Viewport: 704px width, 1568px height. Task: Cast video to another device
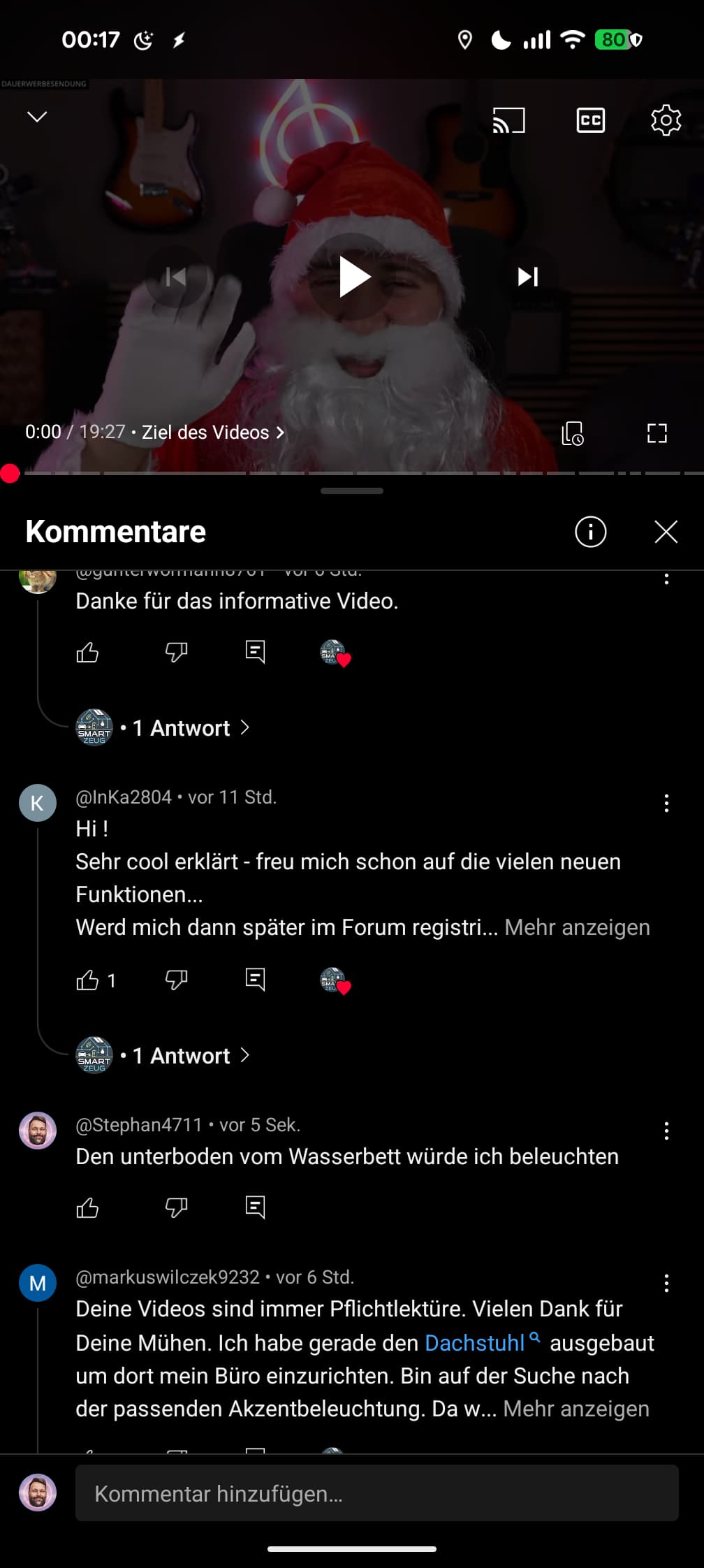tap(508, 120)
